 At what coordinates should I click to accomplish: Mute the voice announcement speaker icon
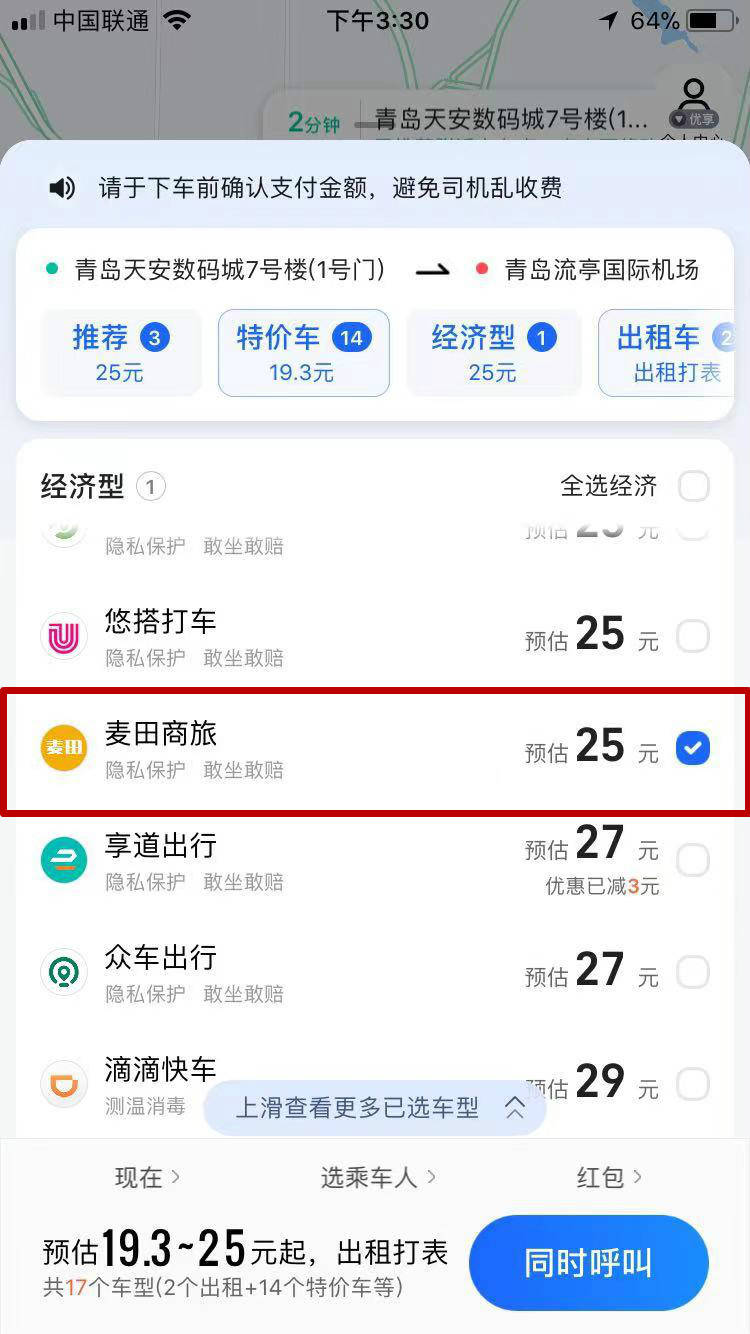(x=62, y=188)
